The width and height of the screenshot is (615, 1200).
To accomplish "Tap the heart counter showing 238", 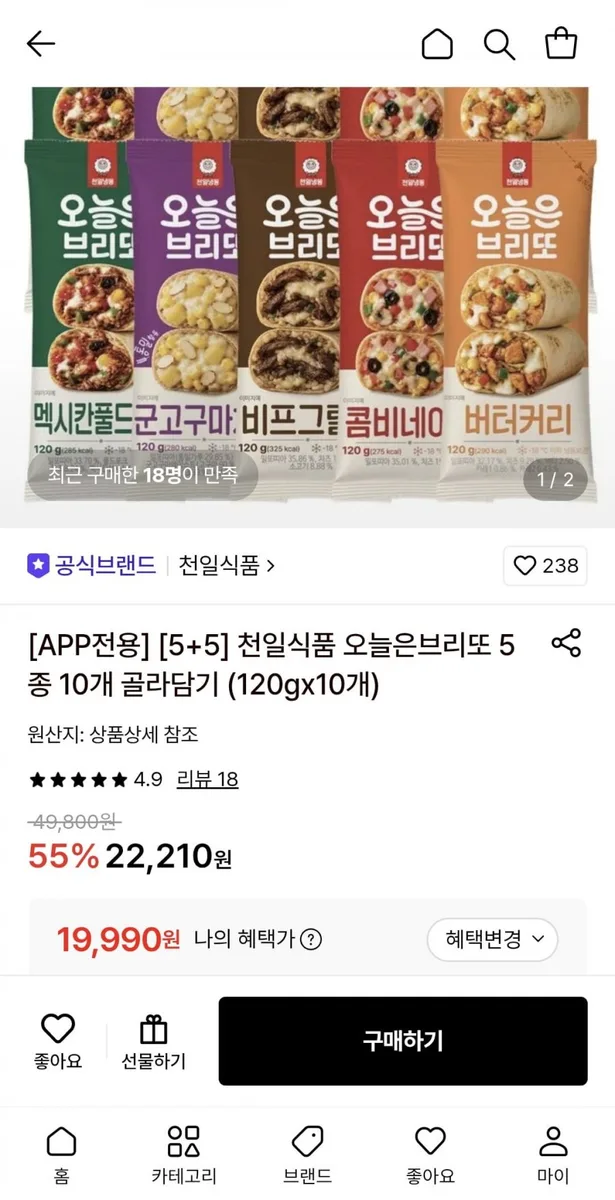I will [545, 566].
